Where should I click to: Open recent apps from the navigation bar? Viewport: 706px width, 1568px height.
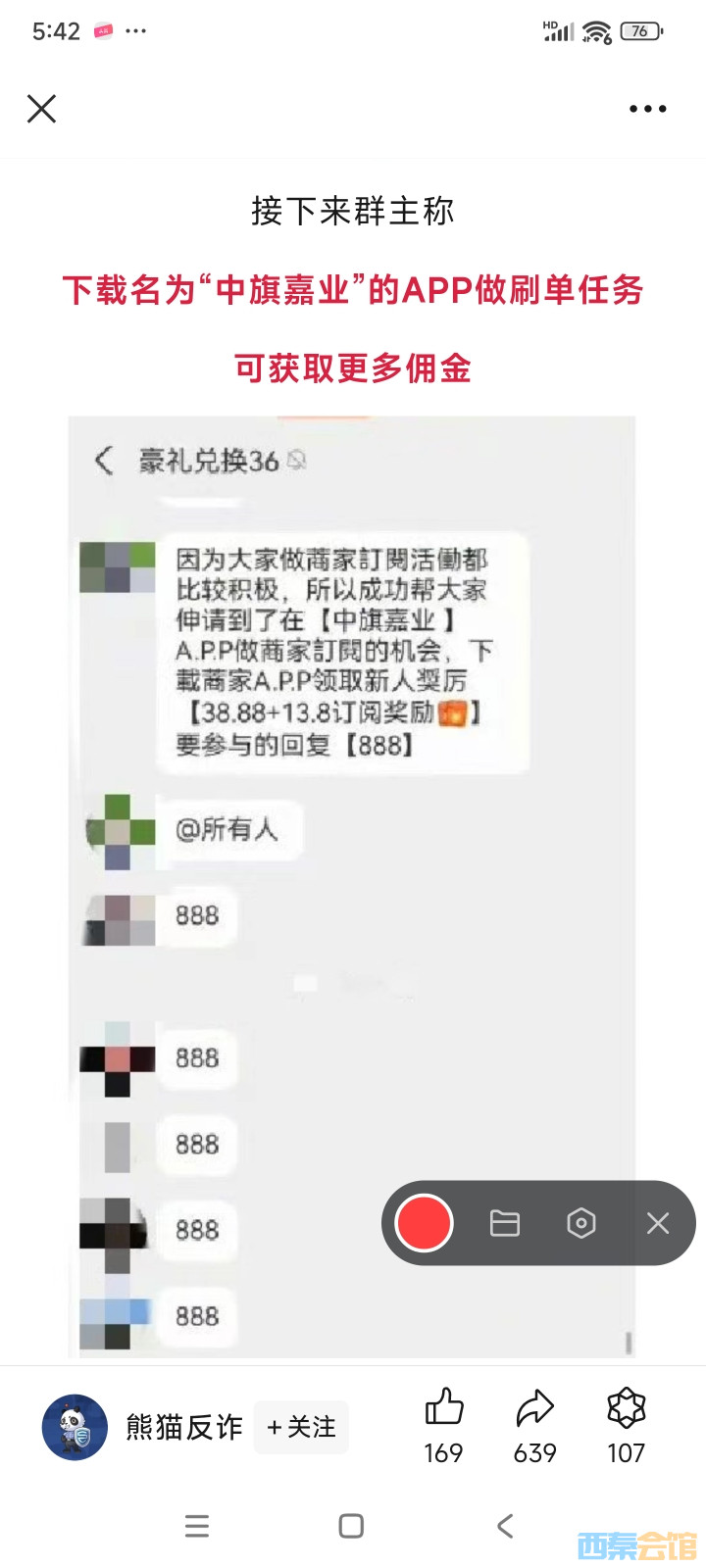[x=197, y=1526]
